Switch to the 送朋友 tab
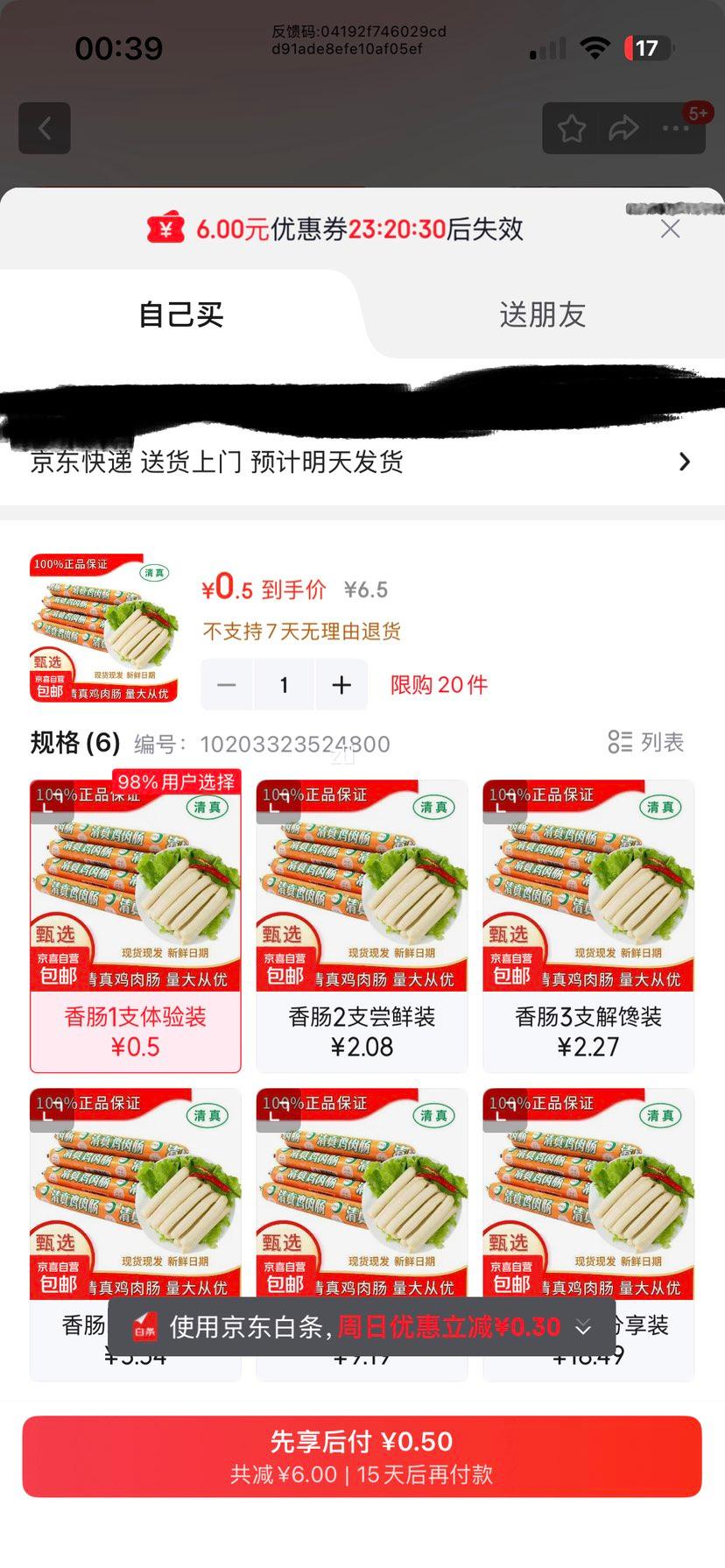 541,314
